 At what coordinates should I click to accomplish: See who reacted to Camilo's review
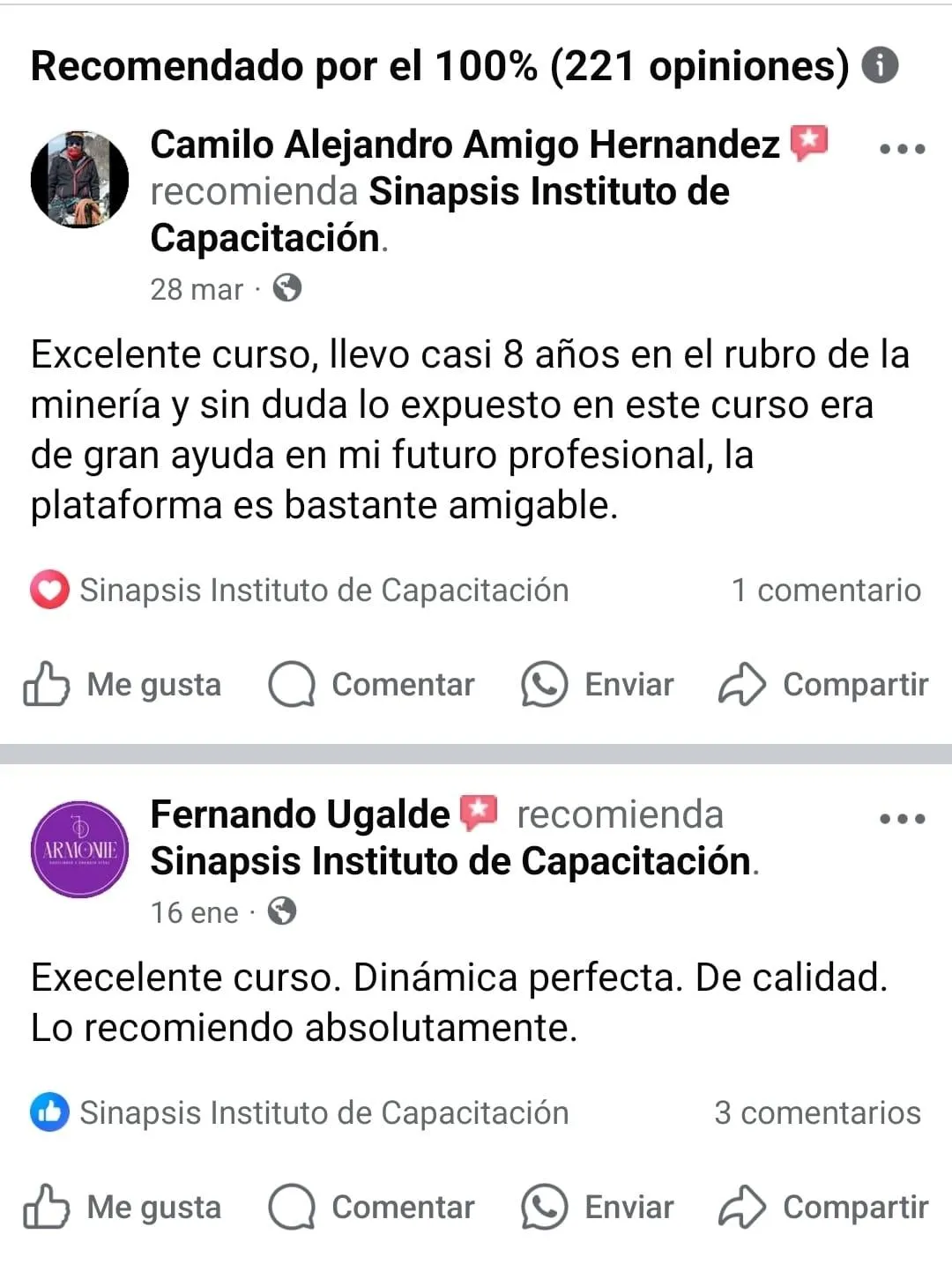(x=300, y=590)
